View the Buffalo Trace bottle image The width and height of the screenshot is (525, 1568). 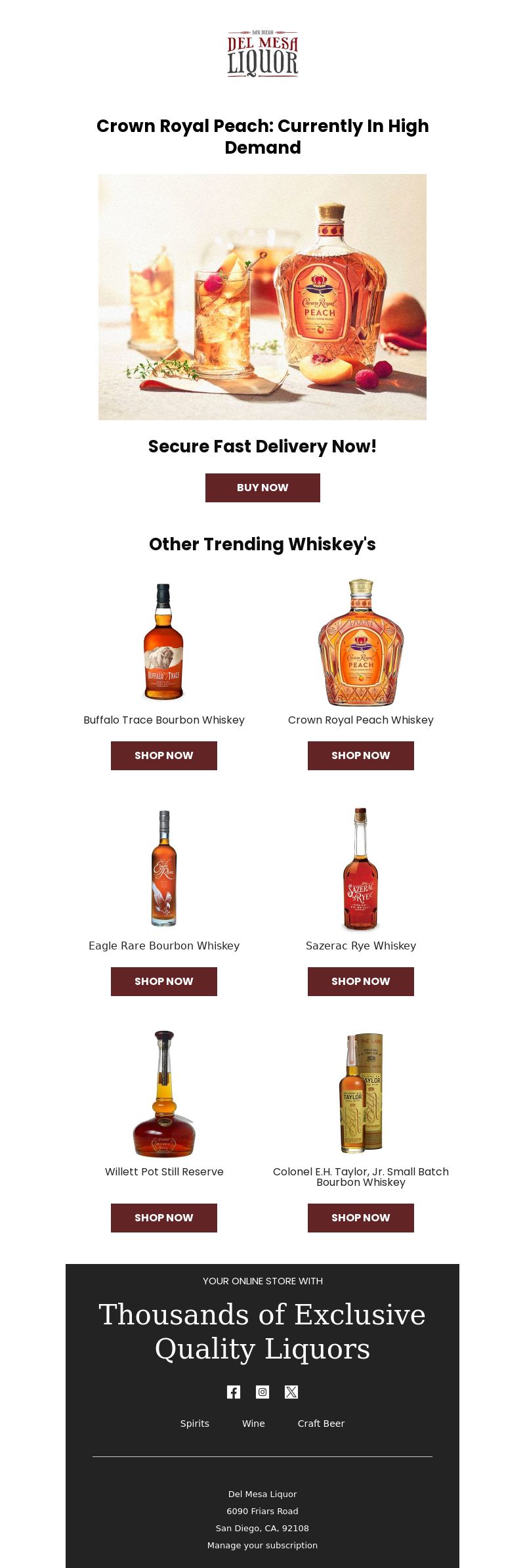[x=164, y=642]
